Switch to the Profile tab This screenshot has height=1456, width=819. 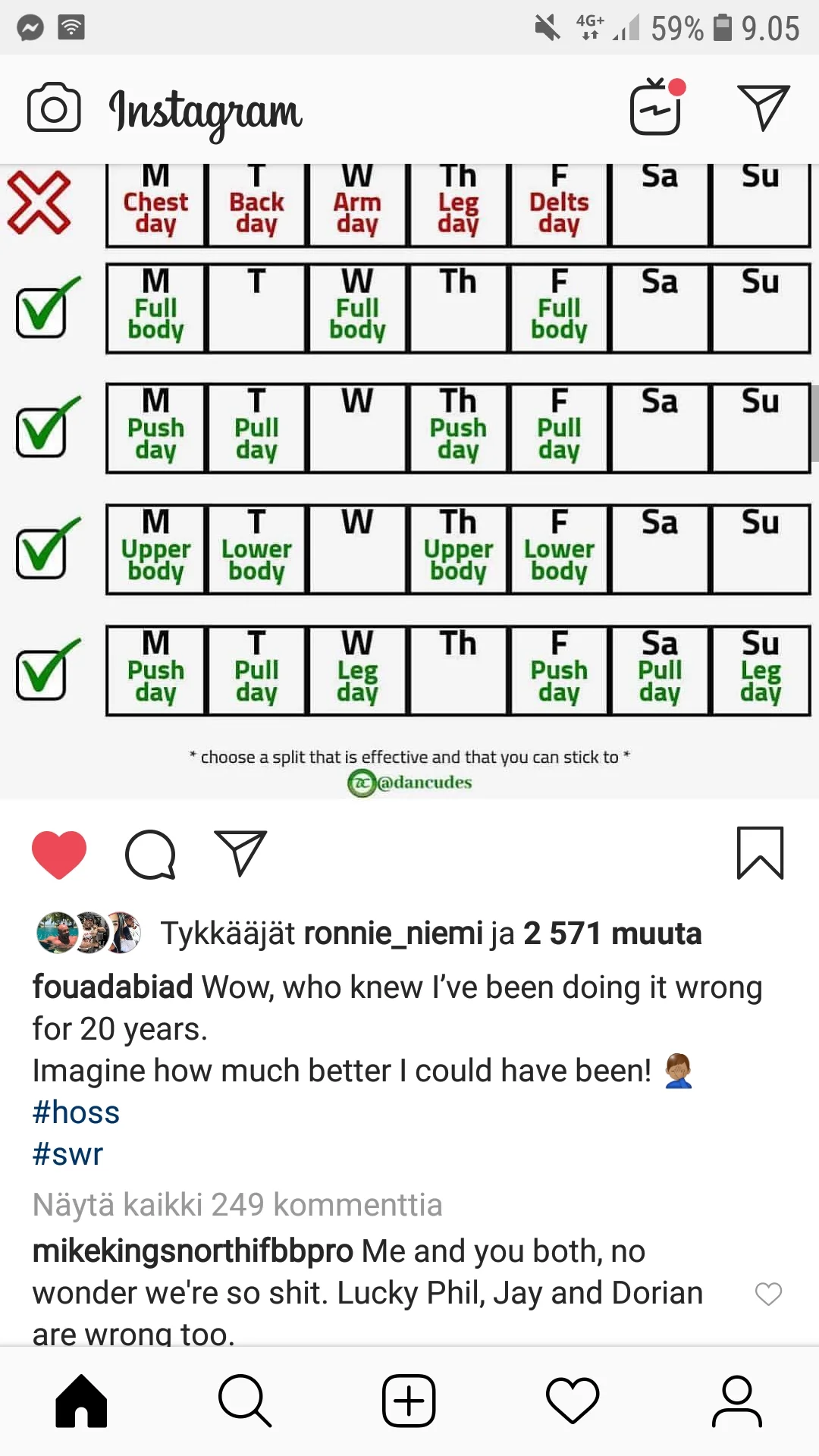[x=736, y=1400]
